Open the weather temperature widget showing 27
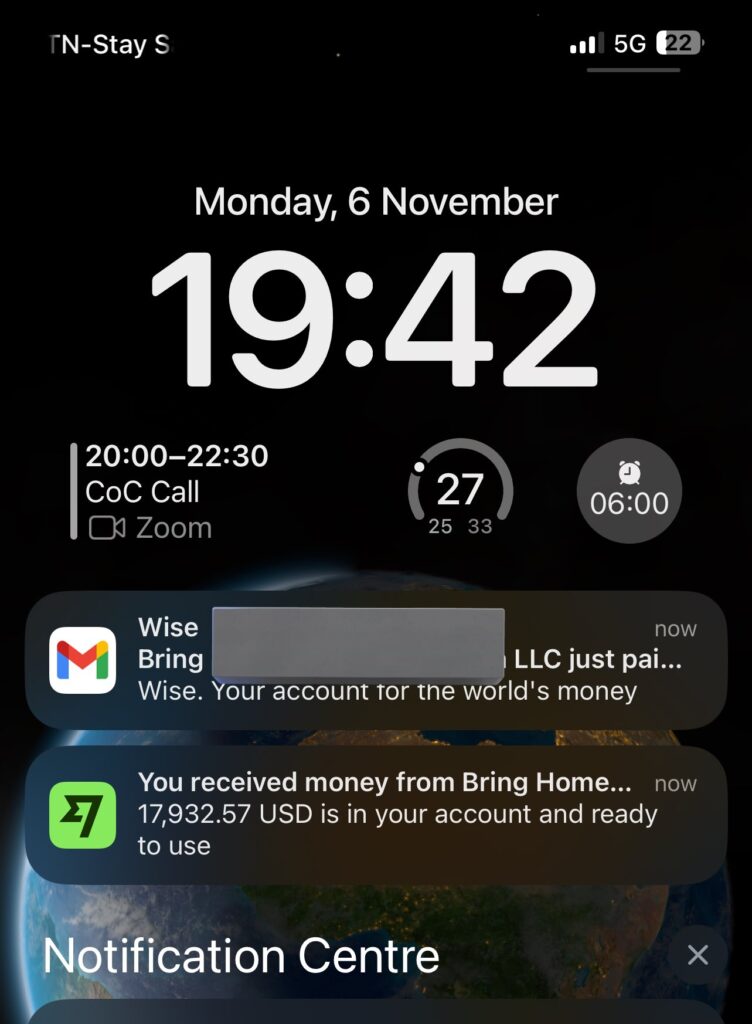The image size is (752, 1024). [460, 492]
